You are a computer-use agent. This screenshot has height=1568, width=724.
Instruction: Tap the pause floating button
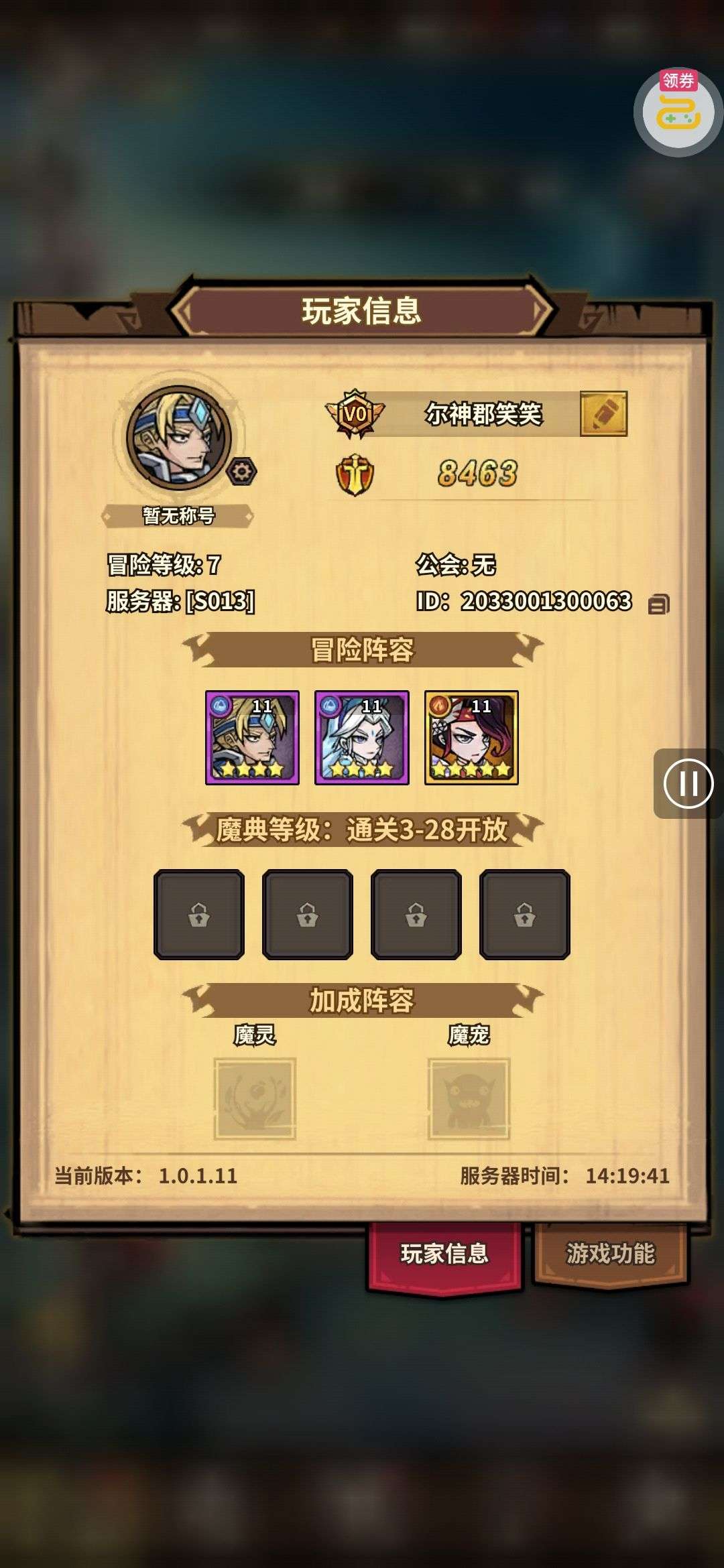click(688, 783)
